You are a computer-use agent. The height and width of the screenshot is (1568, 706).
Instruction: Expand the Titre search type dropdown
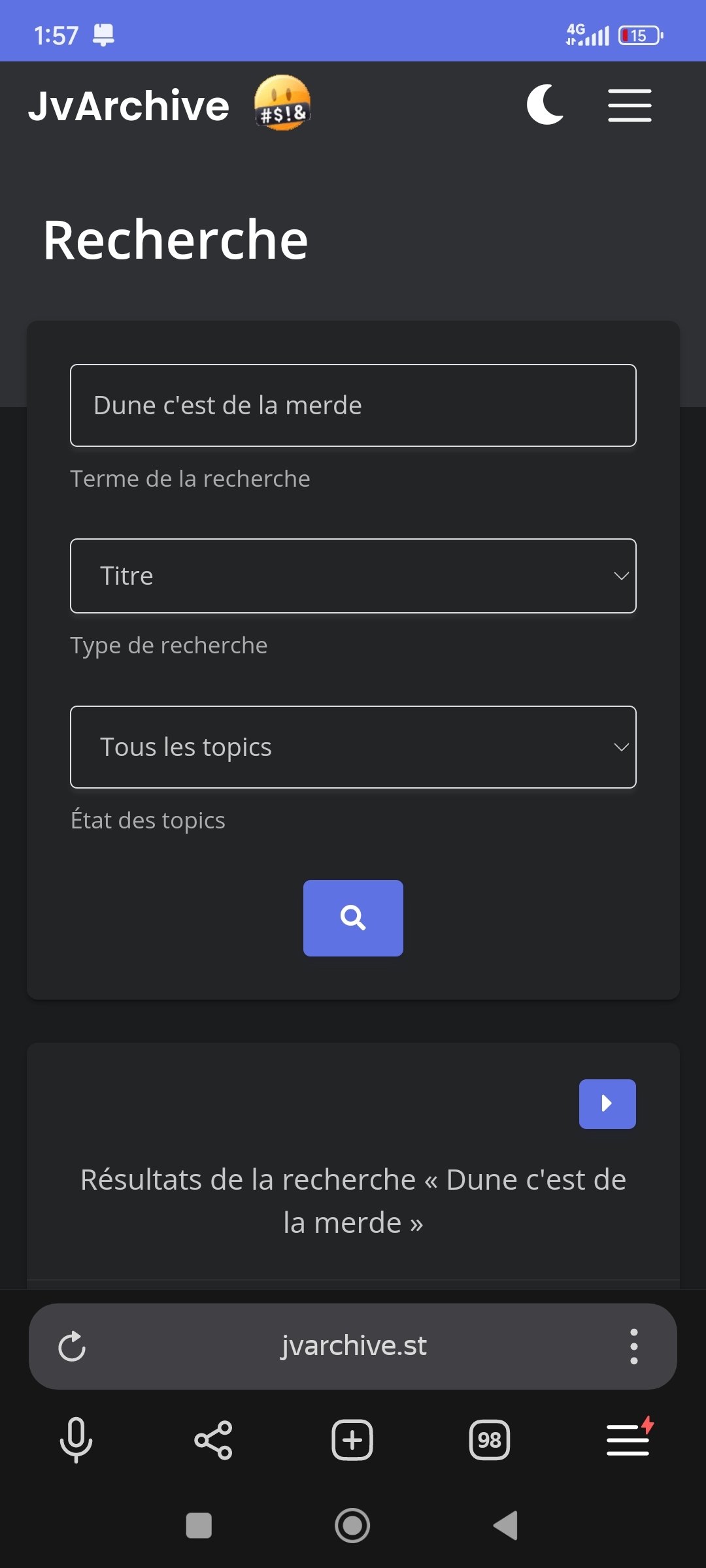(353, 576)
